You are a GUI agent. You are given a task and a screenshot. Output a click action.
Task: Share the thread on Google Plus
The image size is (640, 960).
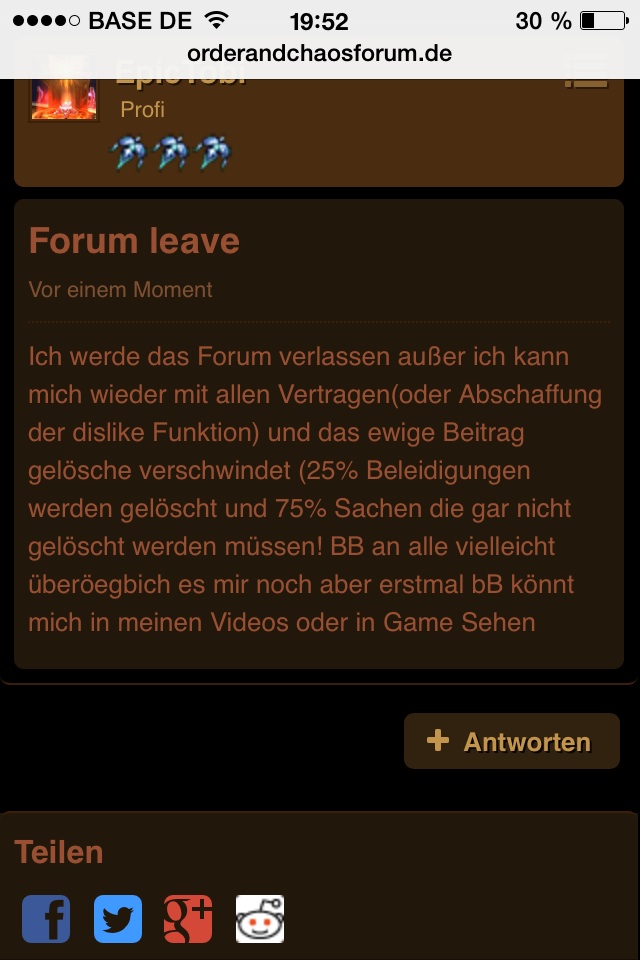tap(188, 919)
